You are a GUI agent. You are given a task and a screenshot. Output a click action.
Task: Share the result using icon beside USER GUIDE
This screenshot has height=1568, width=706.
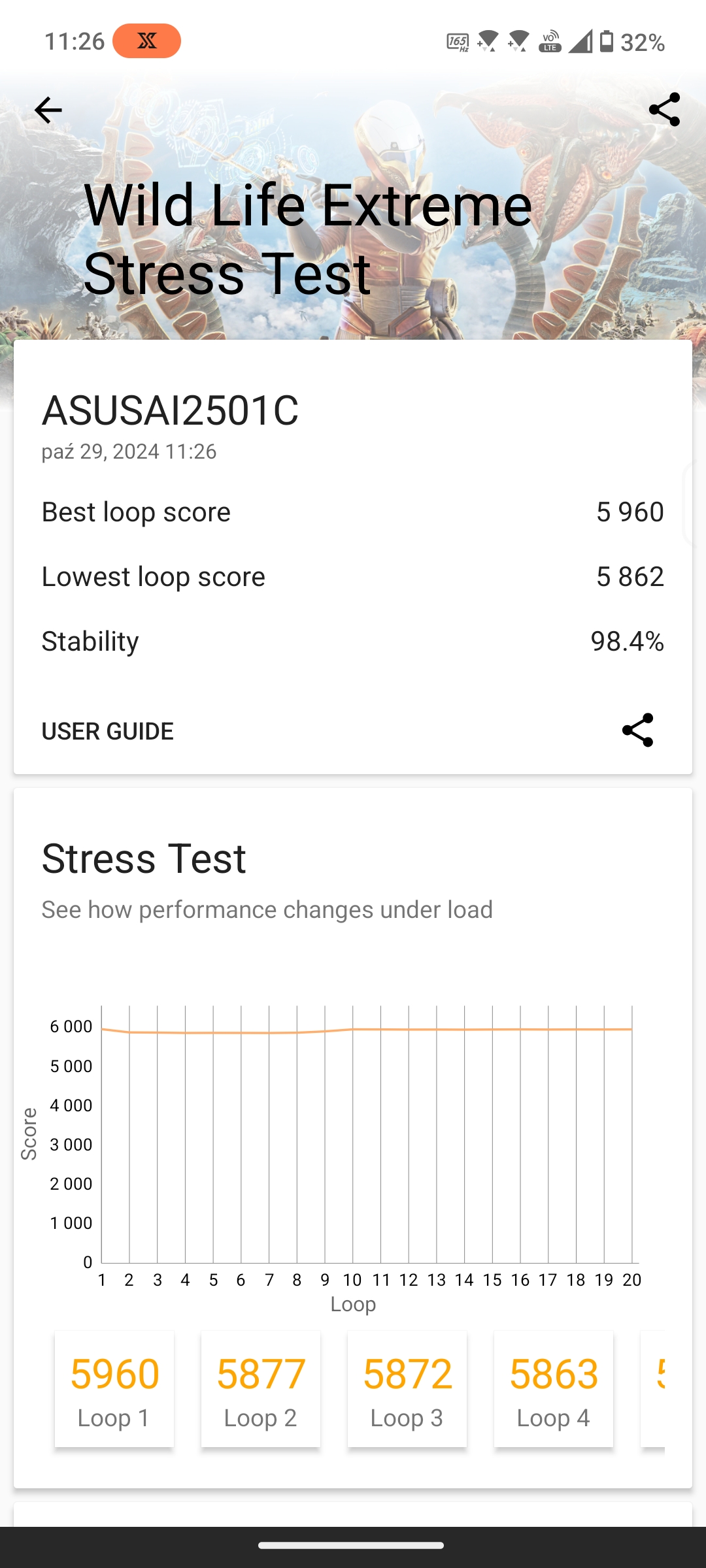coord(637,730)
